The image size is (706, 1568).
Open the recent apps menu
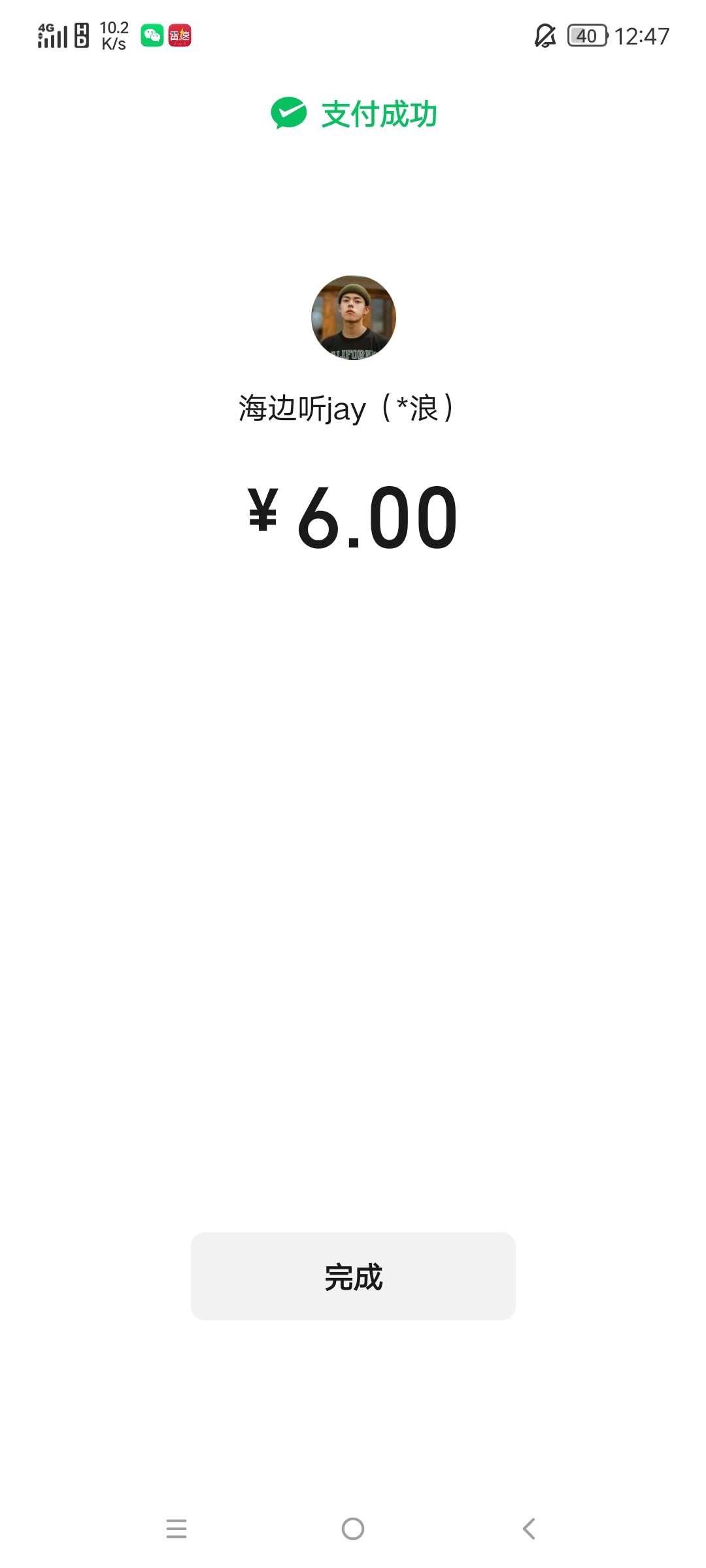tap(176, 1528)
